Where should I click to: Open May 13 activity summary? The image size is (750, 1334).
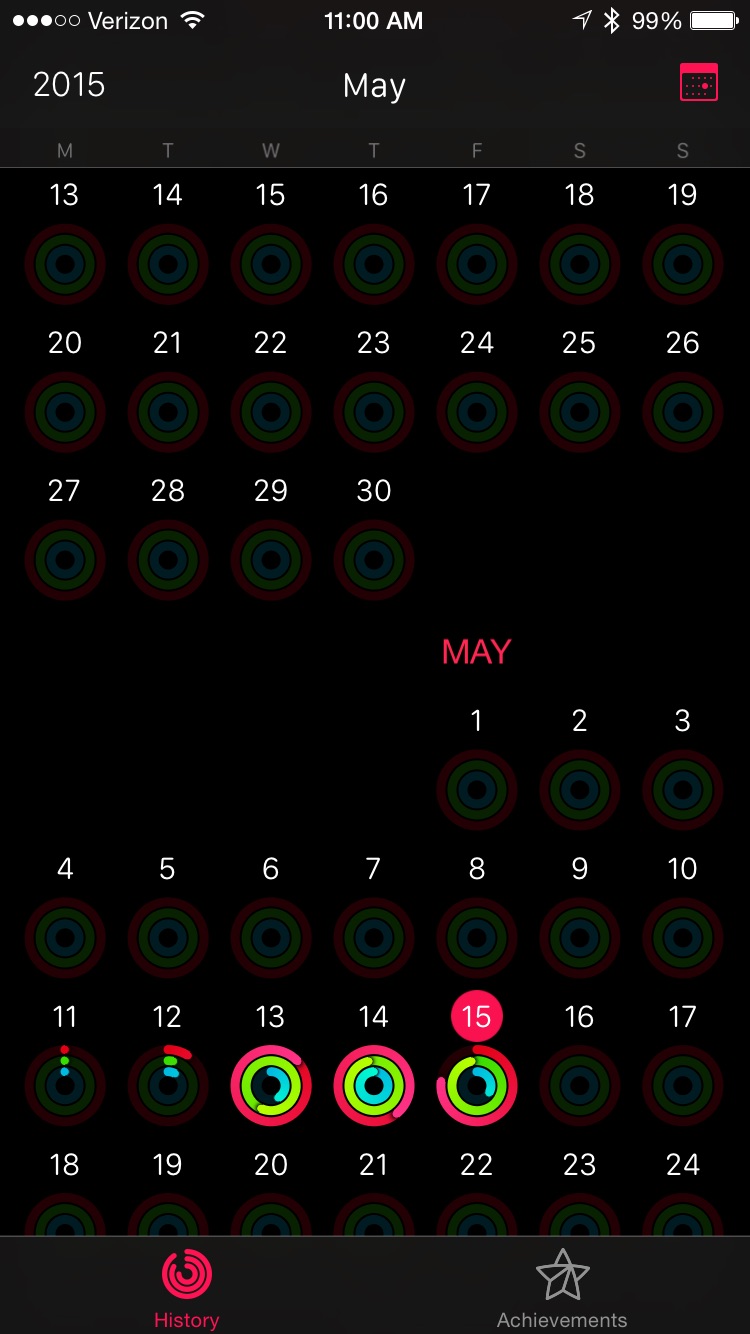click(271, 1085)
